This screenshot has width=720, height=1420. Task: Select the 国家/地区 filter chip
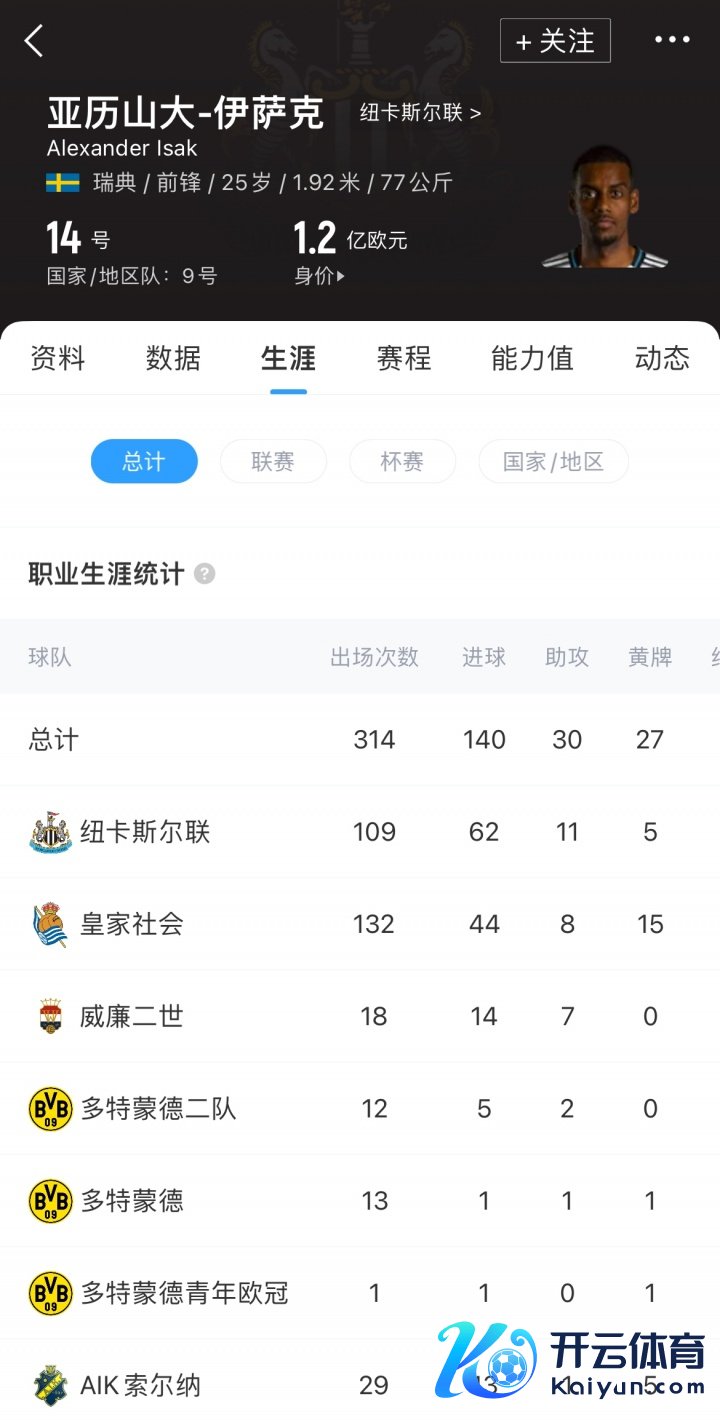tap(553, 462)
